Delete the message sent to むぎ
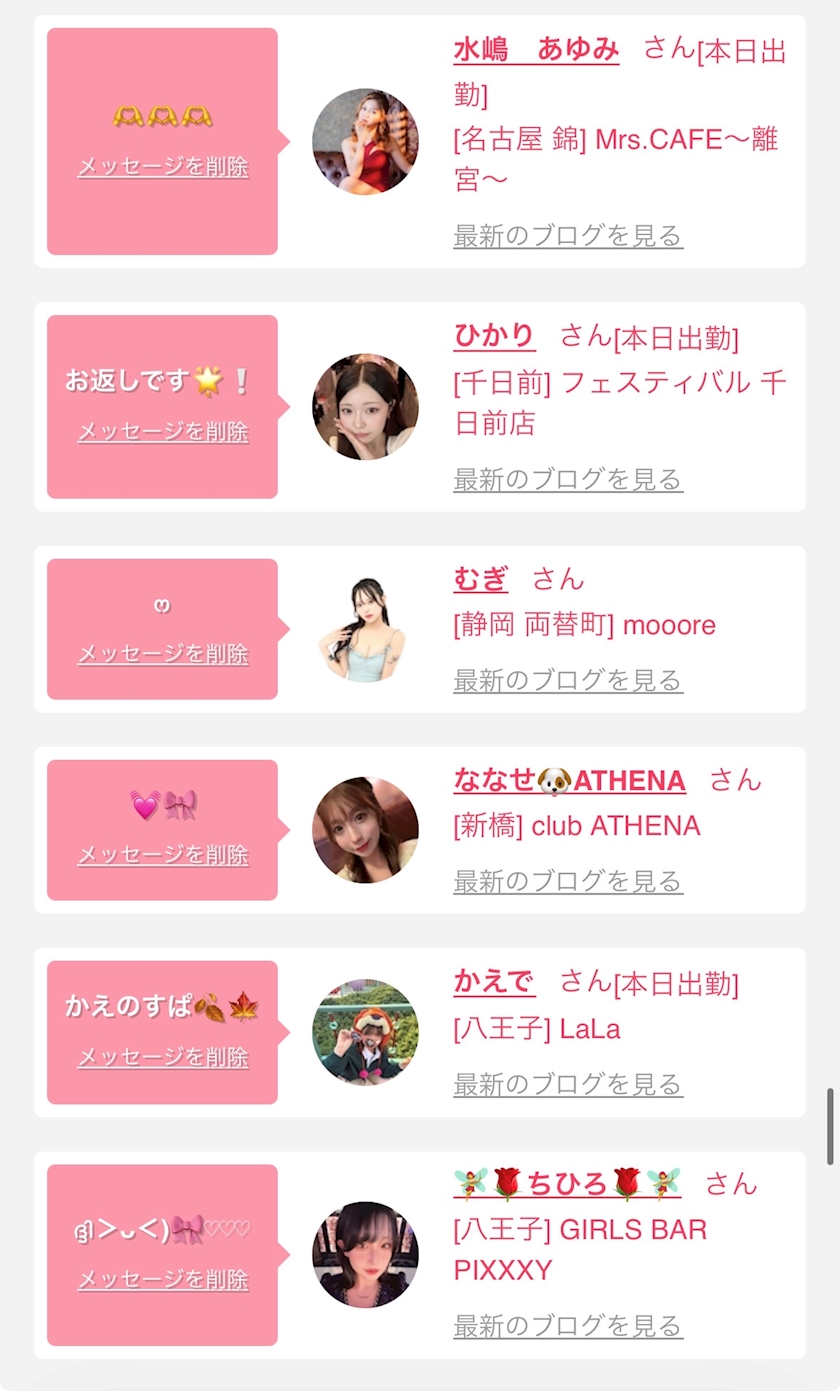The image size is (840, 1391). (163, 654)
